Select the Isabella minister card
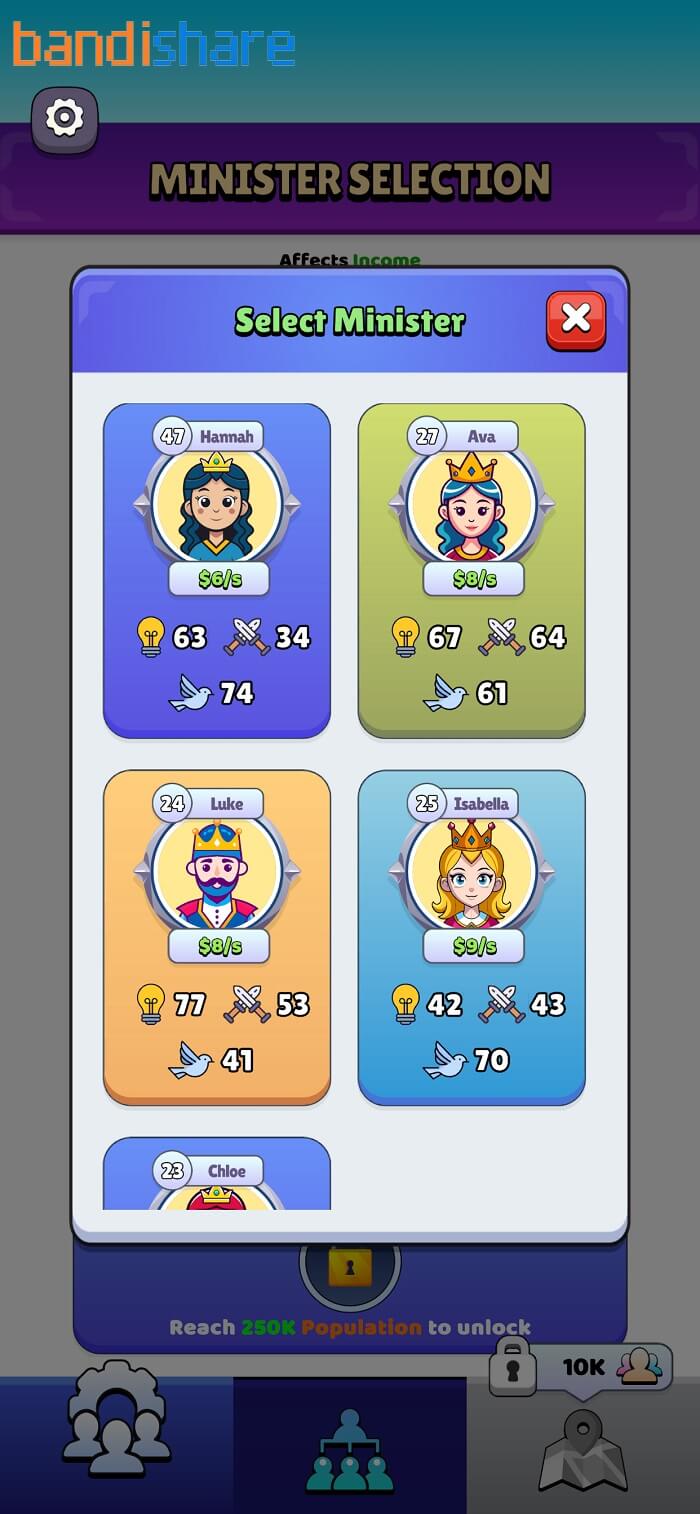Image resolution: width=700 pixels, height=1514 pixels. 472,938
